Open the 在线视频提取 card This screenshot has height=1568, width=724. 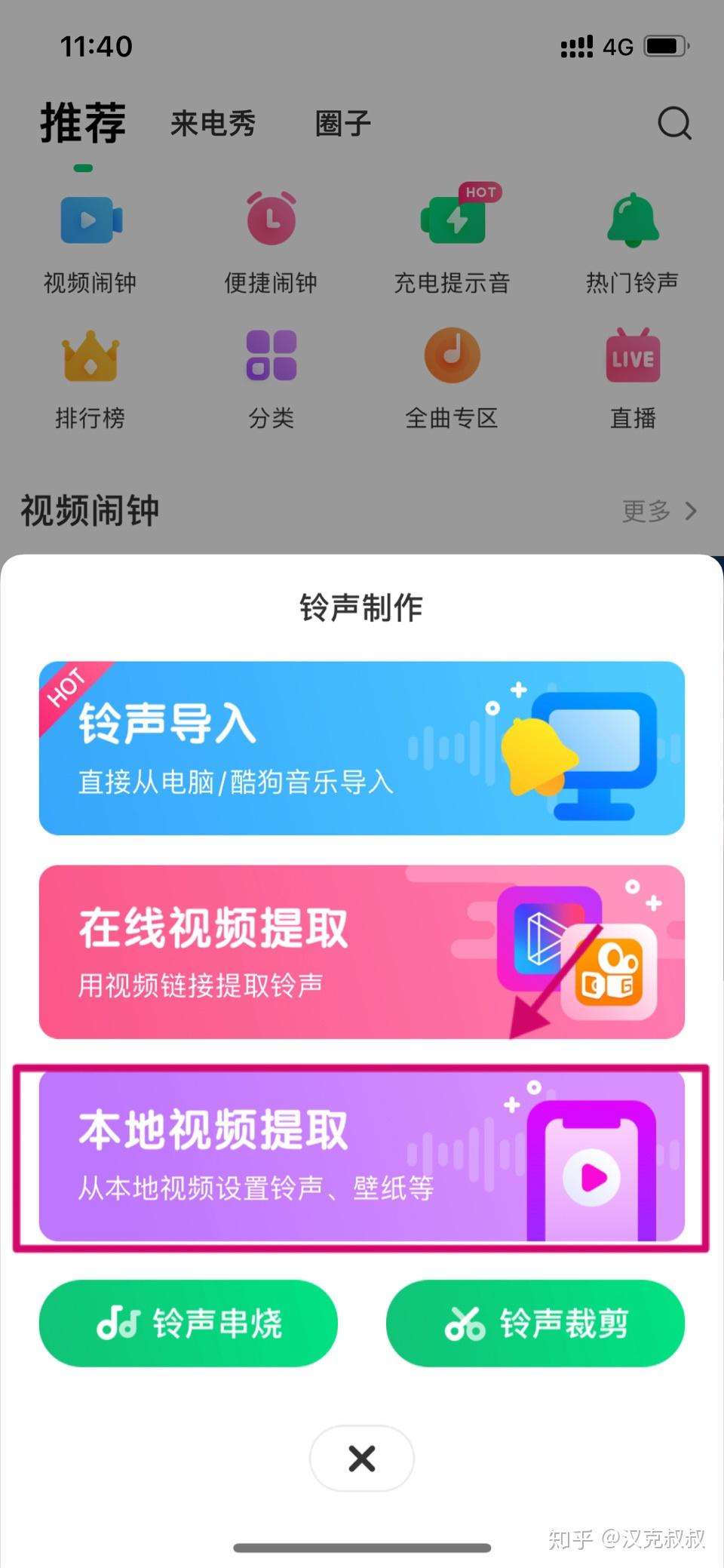click(362, 952)
